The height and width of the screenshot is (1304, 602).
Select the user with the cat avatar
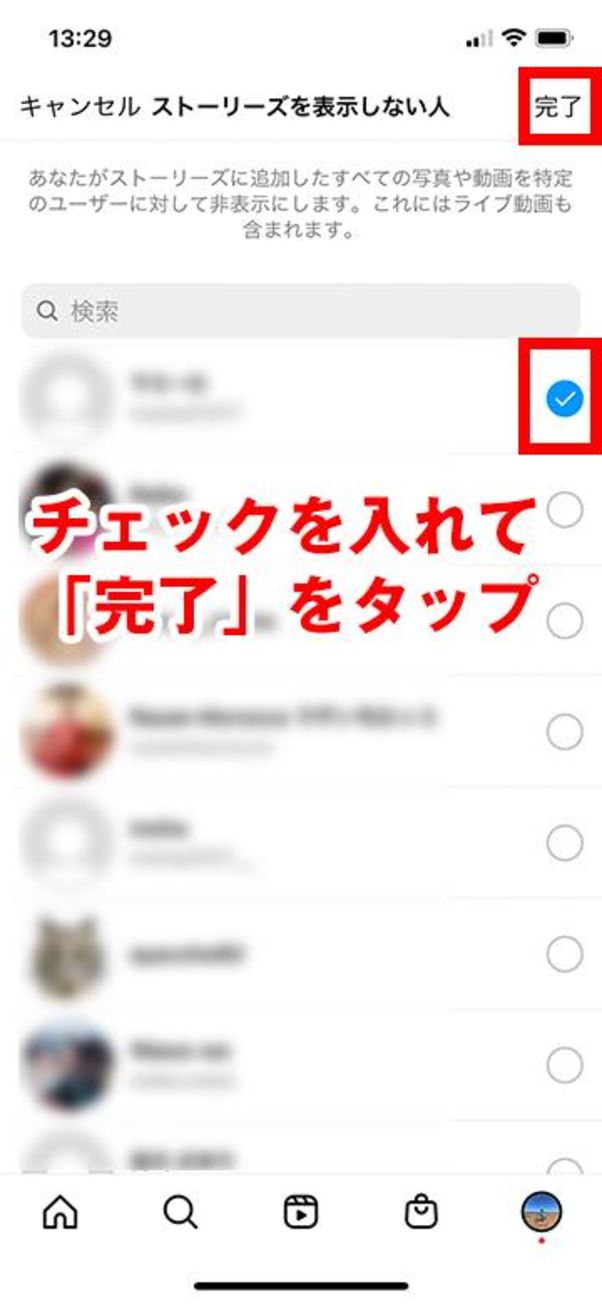[x=565, y=953]
